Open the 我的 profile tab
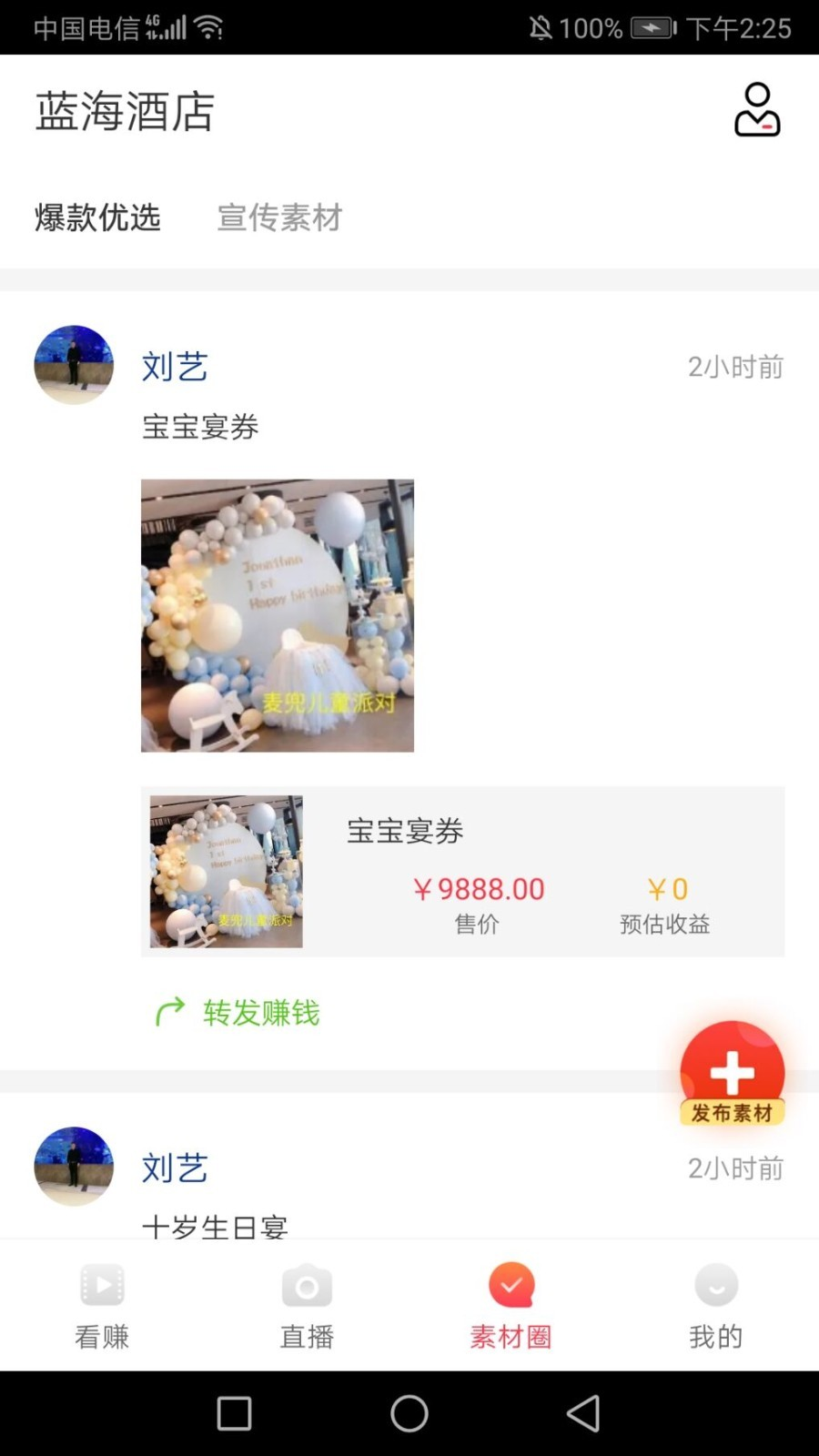819x1456 pixels. pos(716,1305)
